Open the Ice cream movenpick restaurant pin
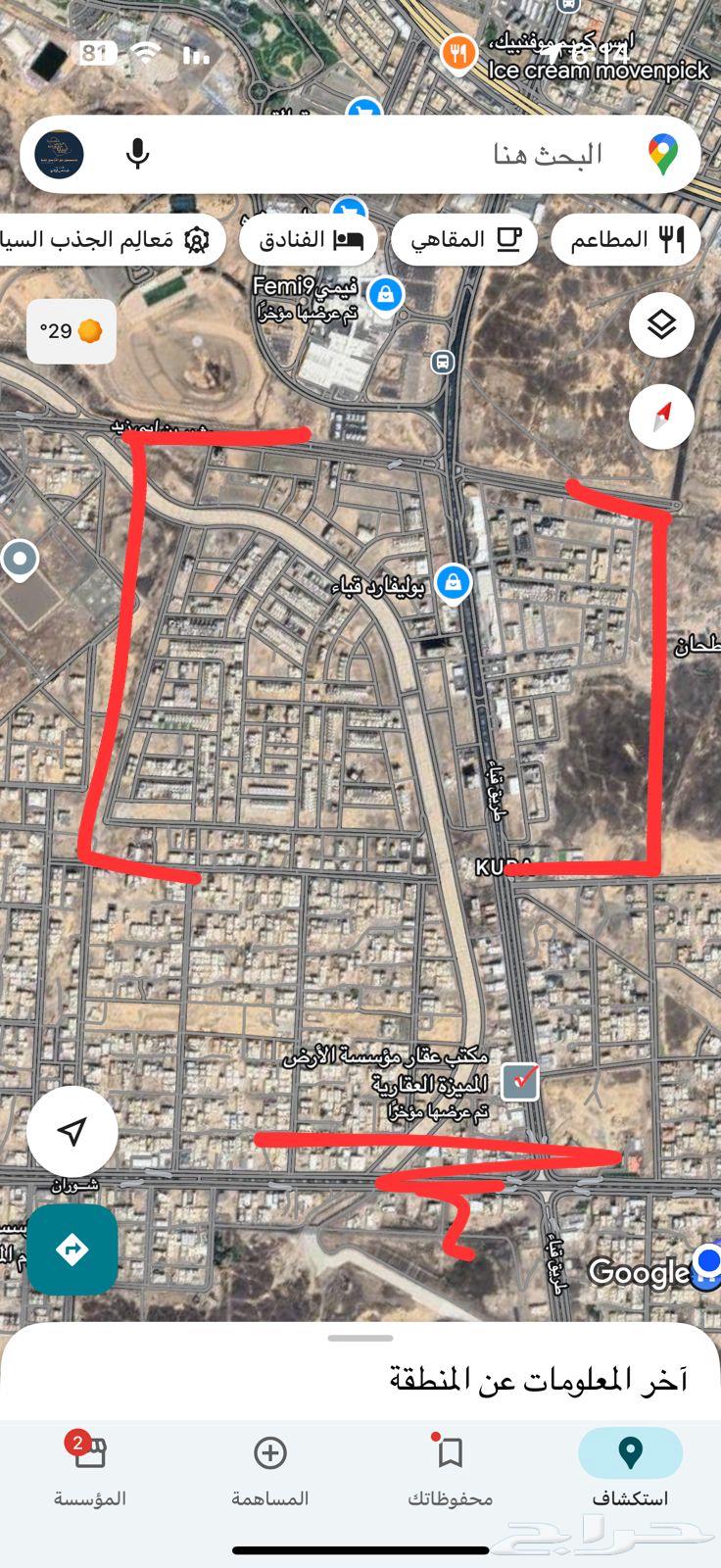 point(458,51)
